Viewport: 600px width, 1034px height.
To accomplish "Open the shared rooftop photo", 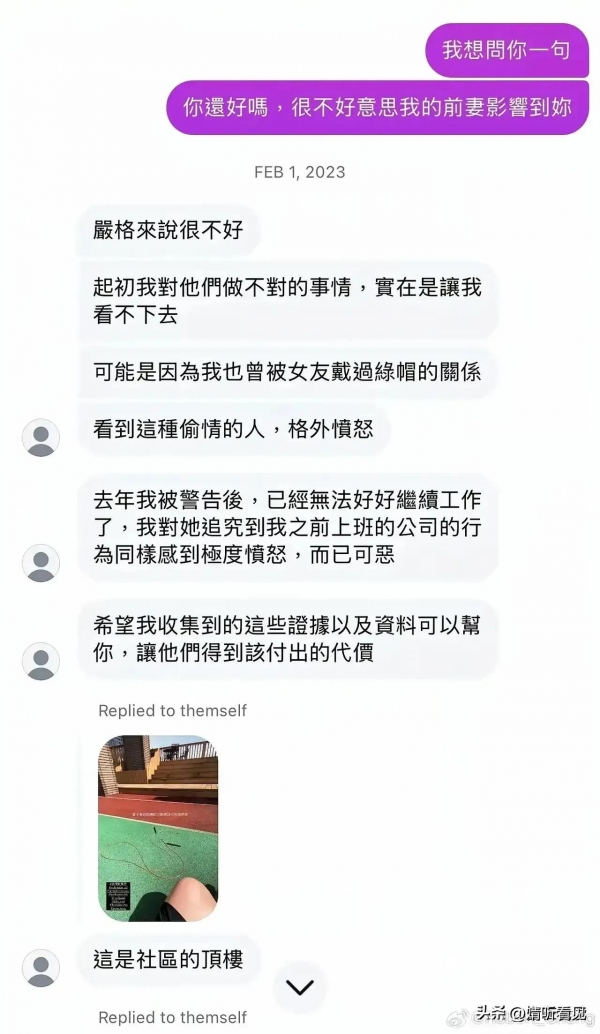I will tap(157, 828).
